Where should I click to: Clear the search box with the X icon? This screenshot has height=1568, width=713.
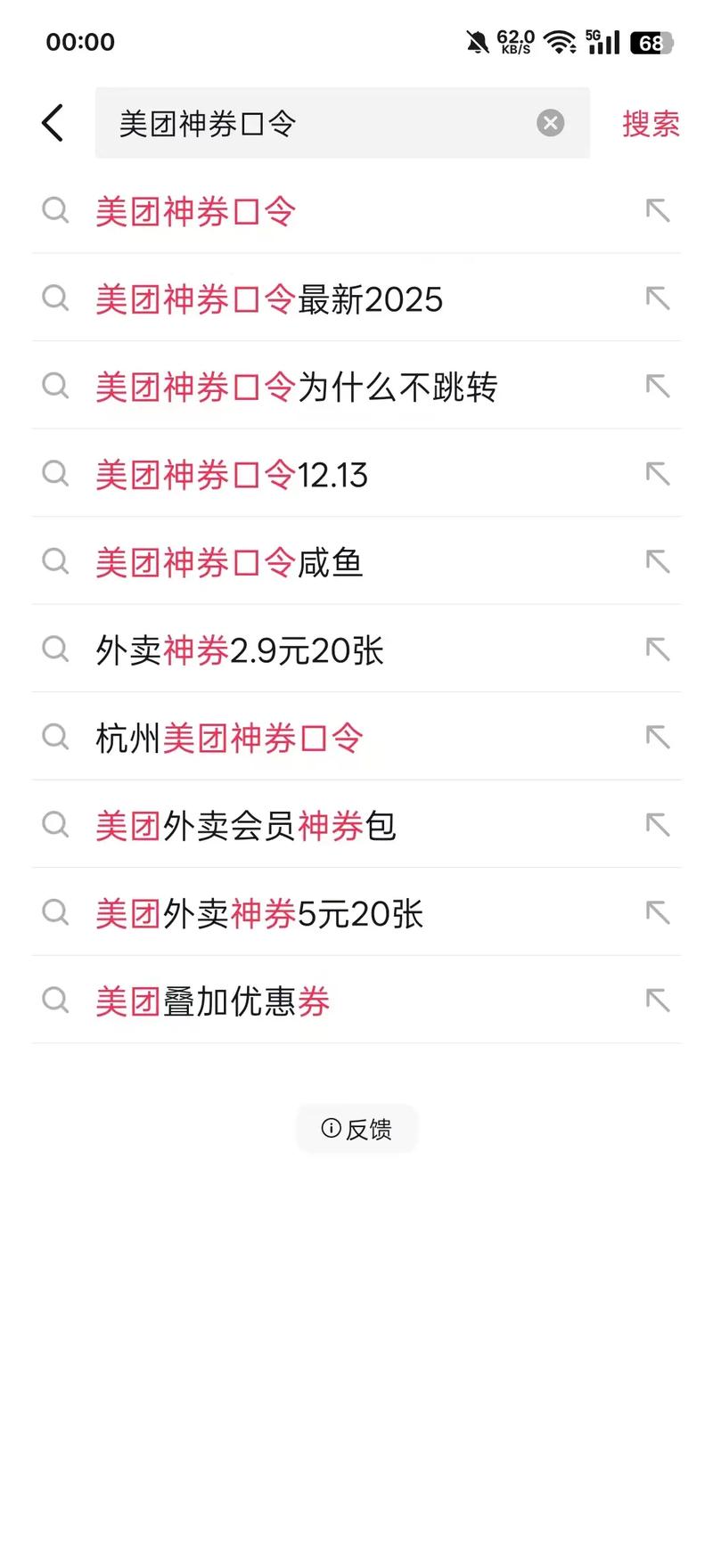click(549, 123)
